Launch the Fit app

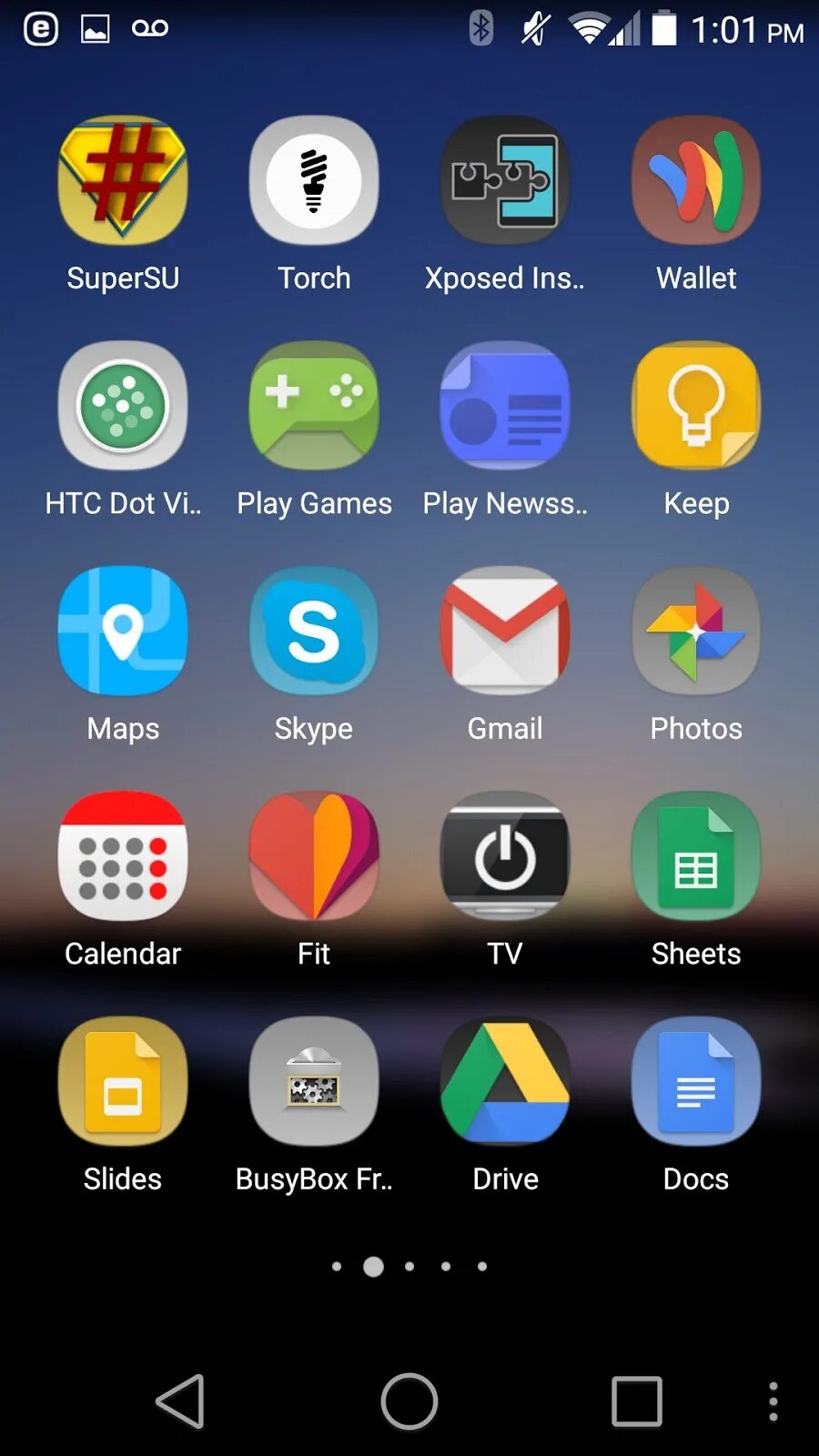point(314,856)
